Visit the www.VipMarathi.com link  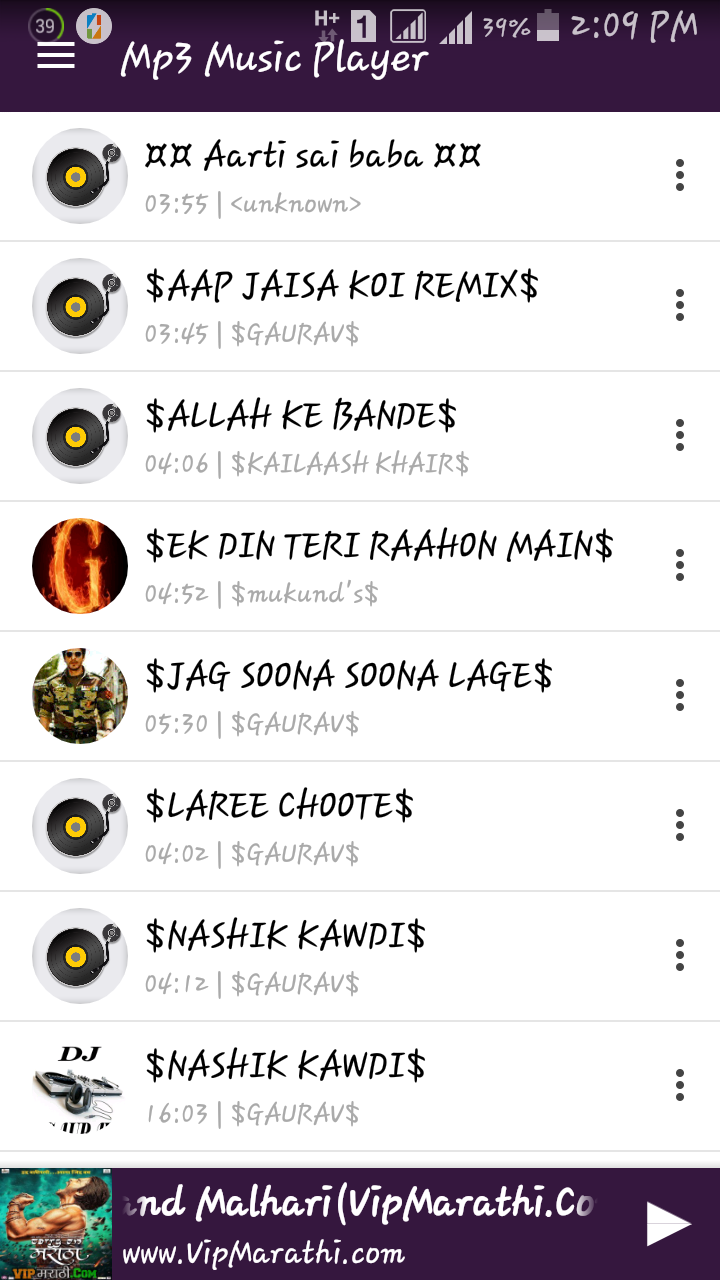(x=265, y=1252)
